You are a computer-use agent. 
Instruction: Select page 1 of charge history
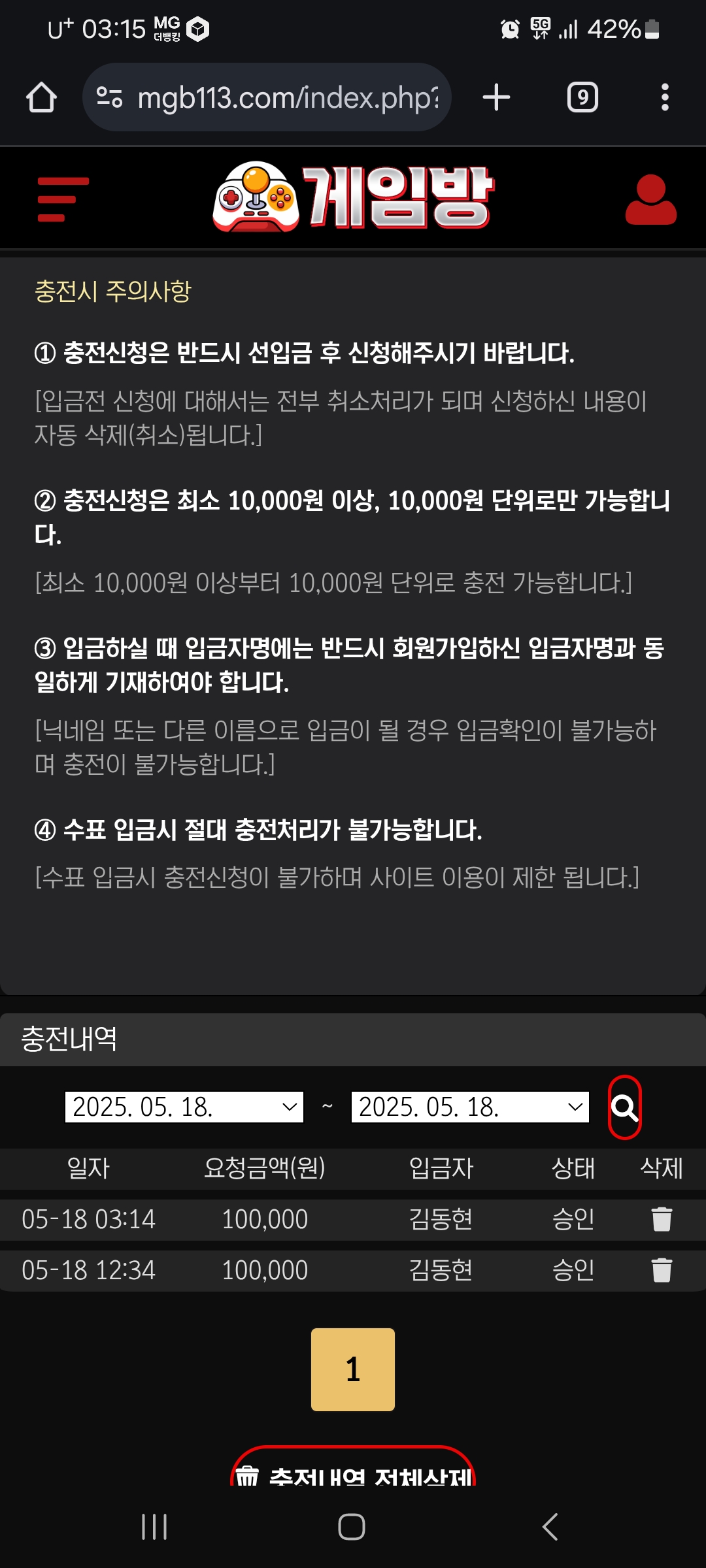point(353,1369)
